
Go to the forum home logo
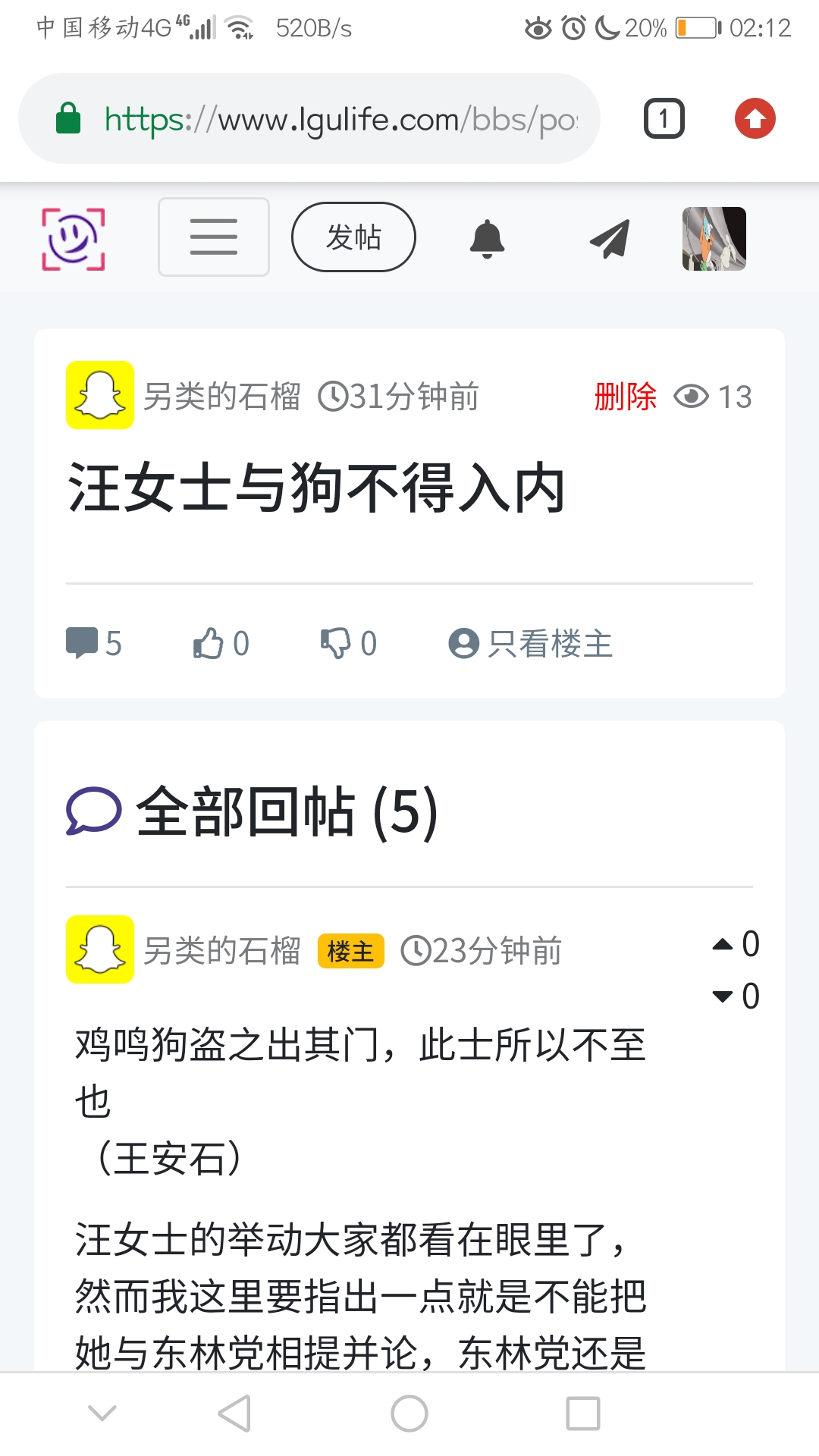[x=73, y=238]
